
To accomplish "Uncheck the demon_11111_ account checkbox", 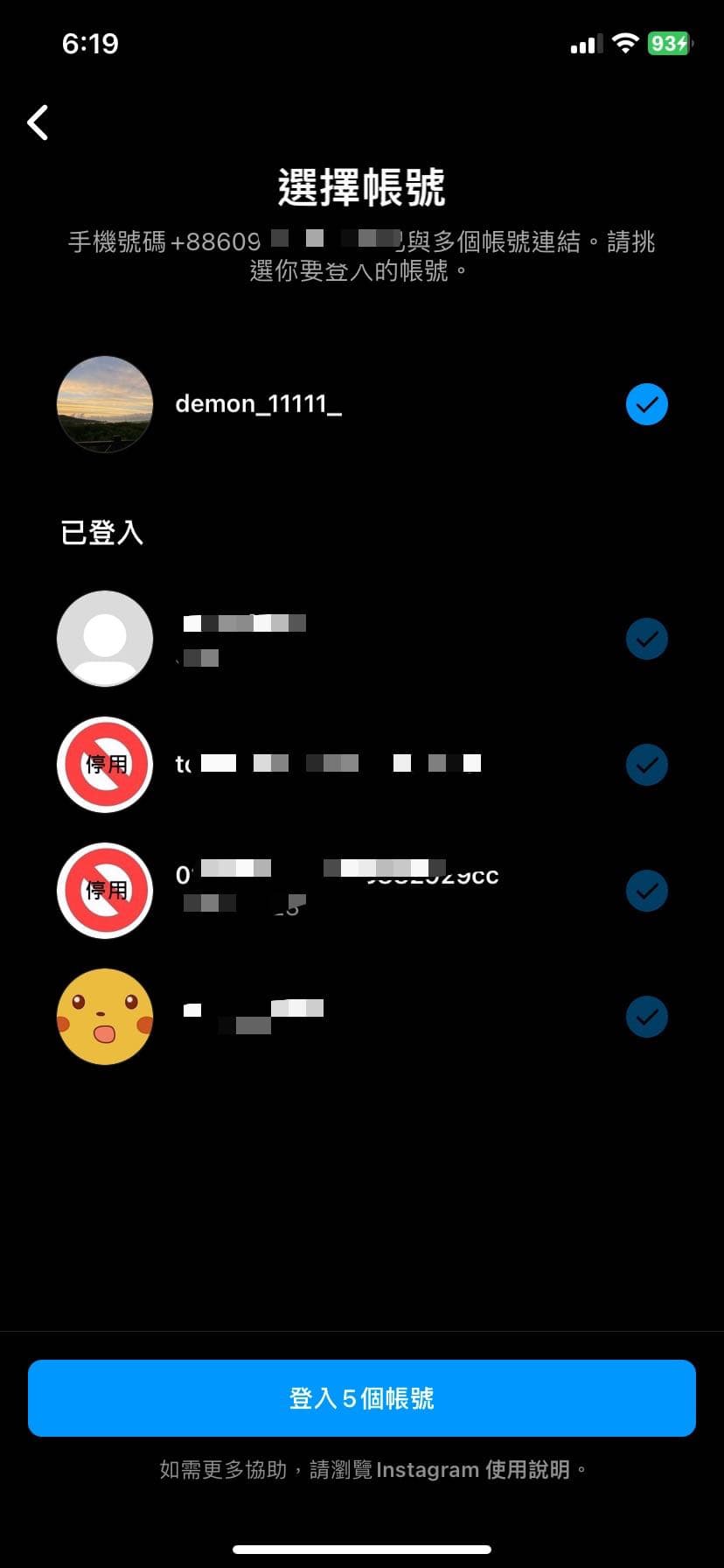I will (646, 404).
